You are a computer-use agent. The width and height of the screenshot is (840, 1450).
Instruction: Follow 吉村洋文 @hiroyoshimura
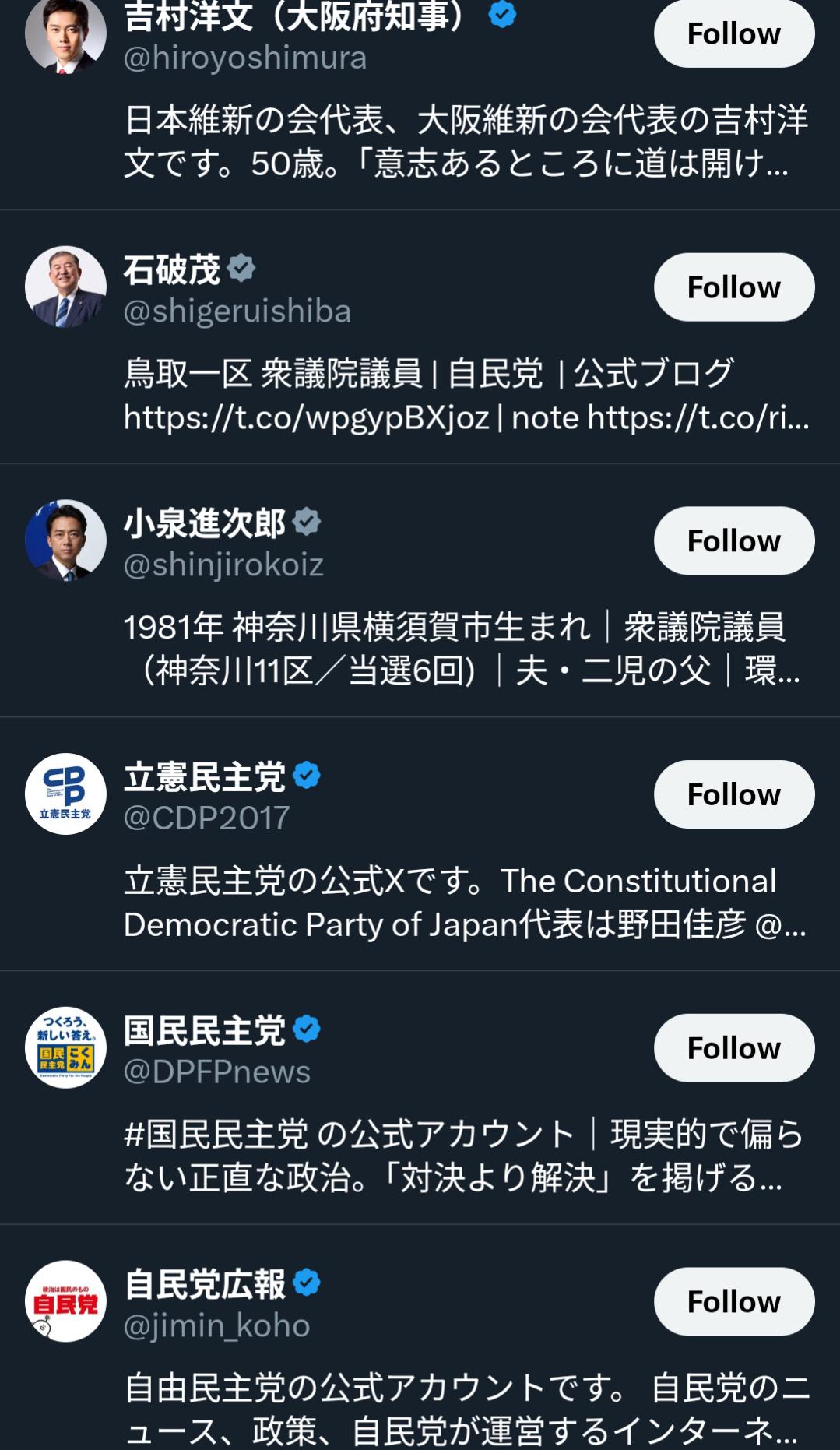[x=733, y=34]
